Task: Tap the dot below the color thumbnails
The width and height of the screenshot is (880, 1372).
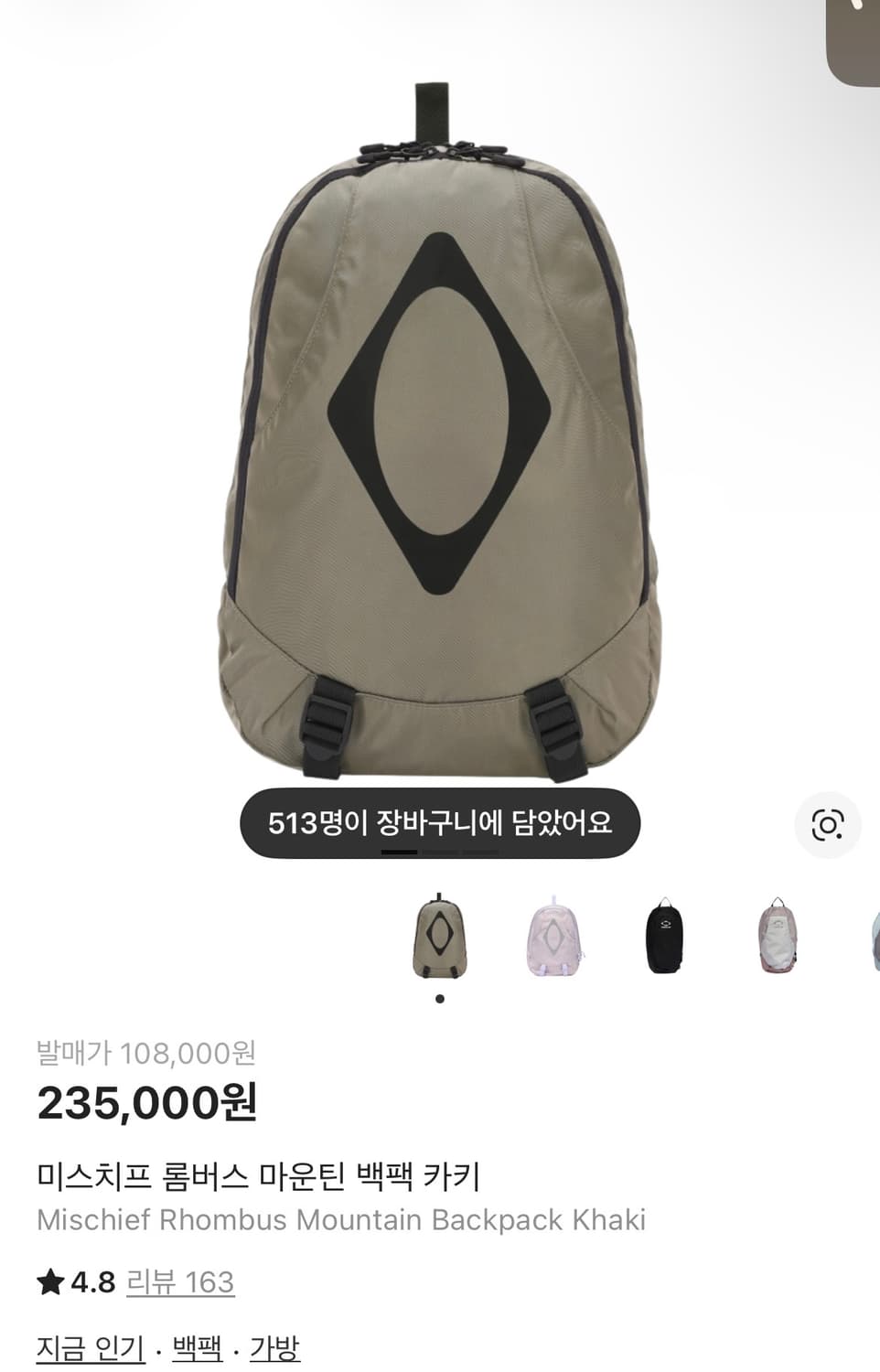Action: [x=441, y=999]
